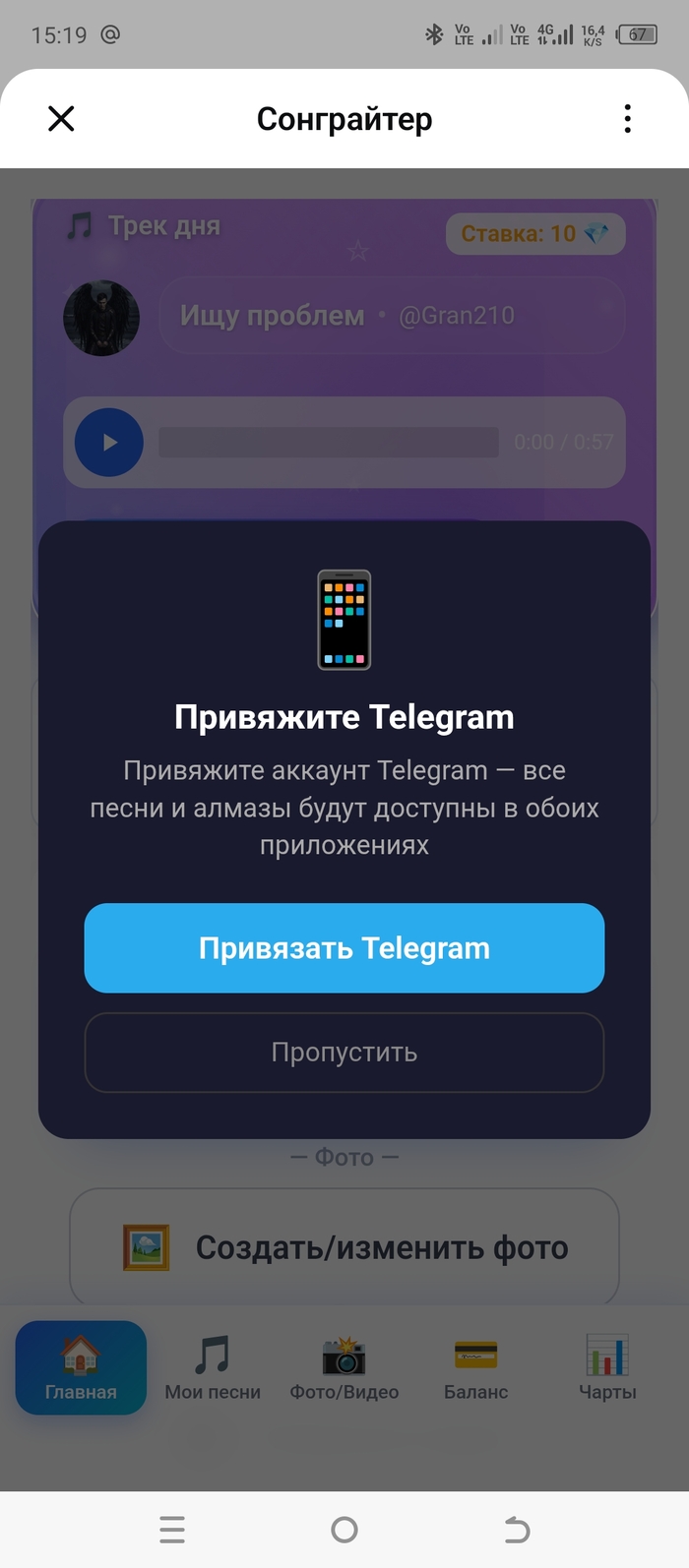Viewport: 689px width, 1568px height.
Task: Go to the system home screen
Action: pos(344,1530)
